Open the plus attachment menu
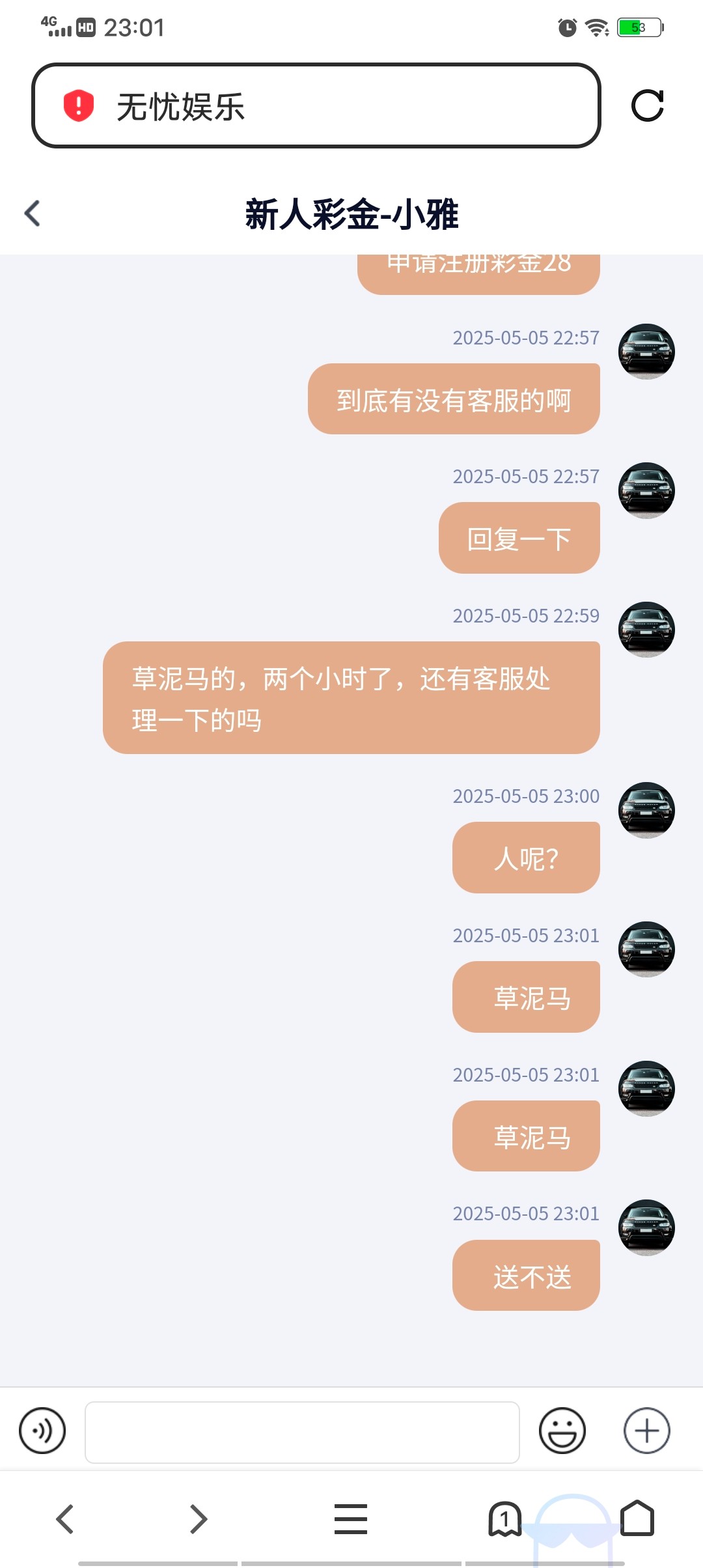Image resolution: width=703 pixels, height=1568 pixels. click(646, 1431)
